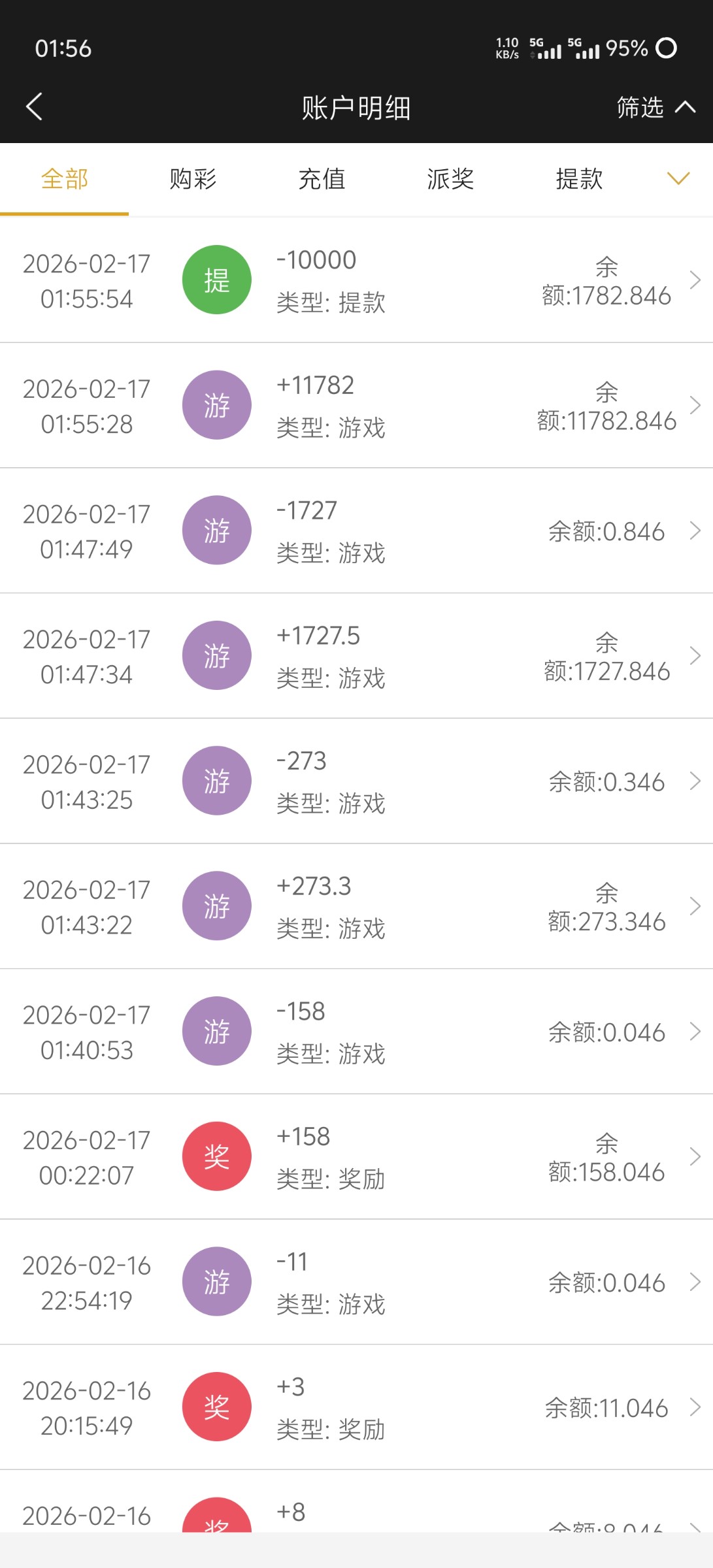Go back from 账户明细 page
Image resolution: width=713 pixels, height=1568 pixels.
pyautogui.click(x=34, y=106)
